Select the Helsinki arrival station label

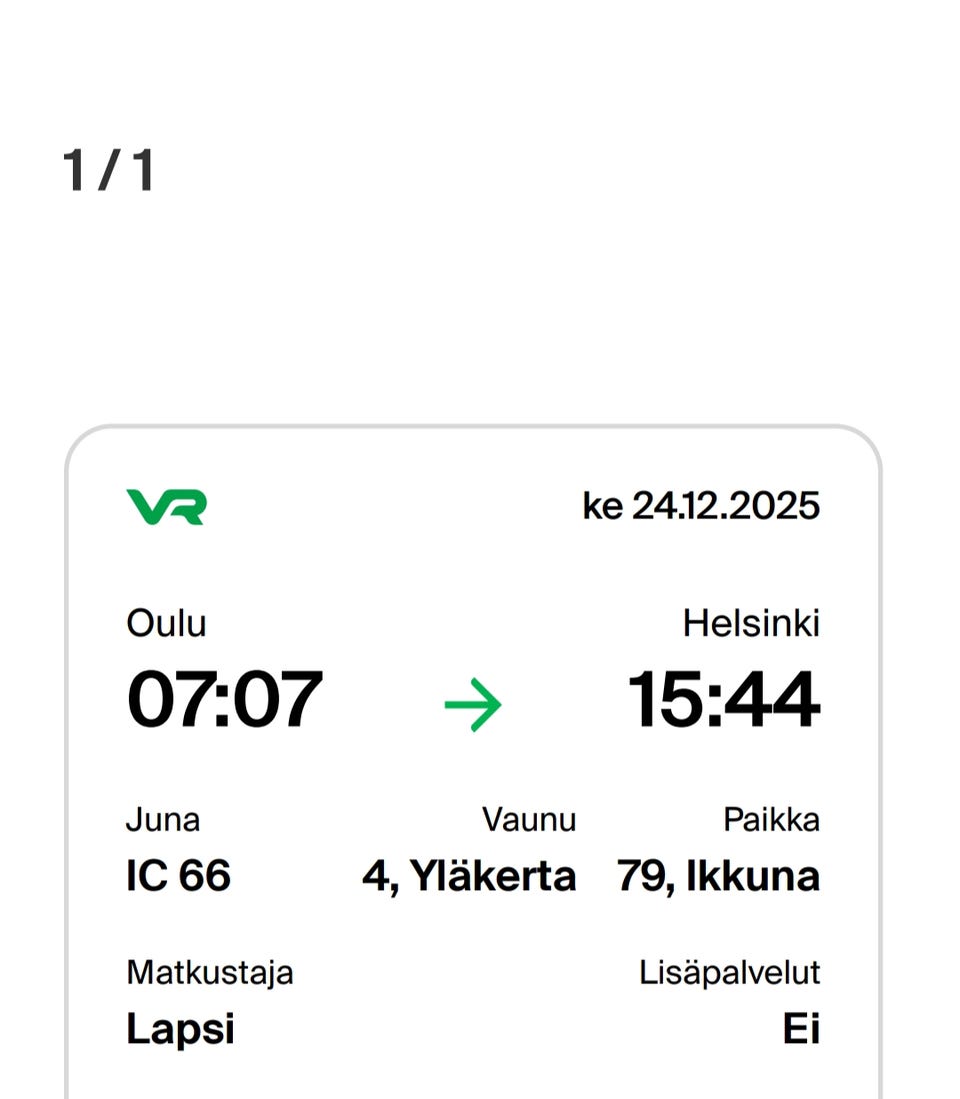752,622
